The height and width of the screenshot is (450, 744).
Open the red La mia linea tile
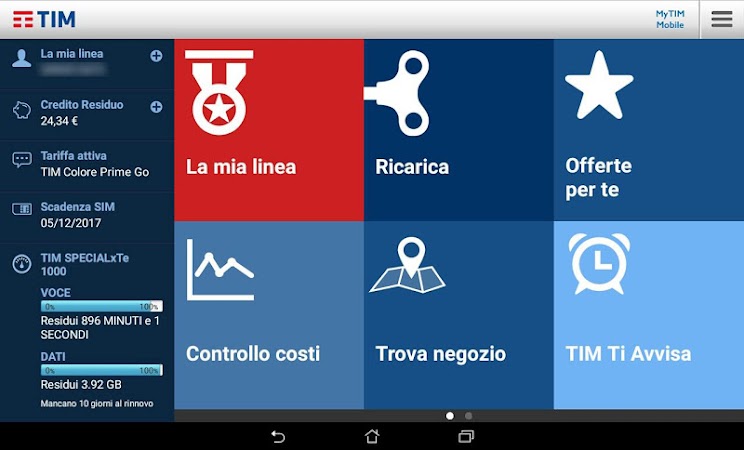(x=269, y=130)
